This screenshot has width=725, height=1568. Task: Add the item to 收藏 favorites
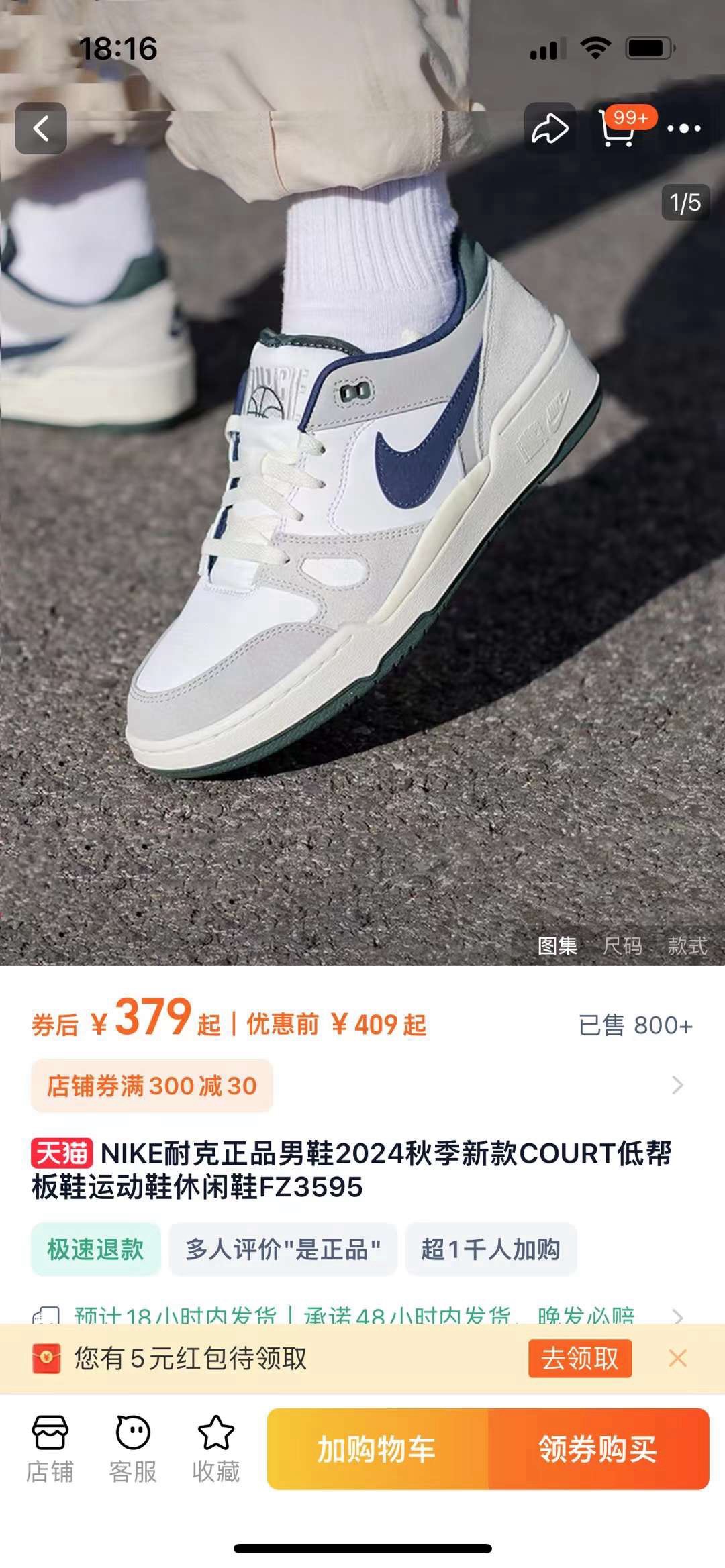click(215, 1449)
